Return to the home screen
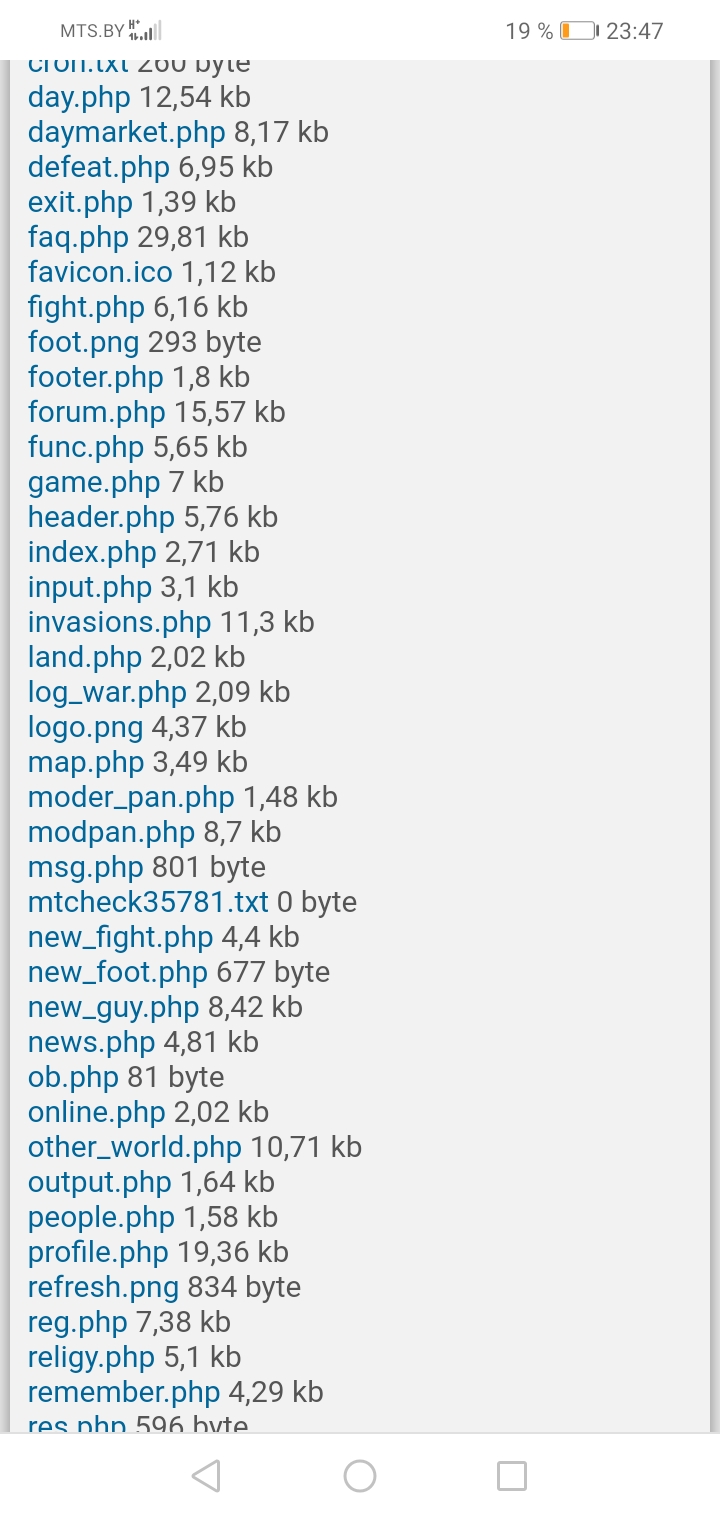 click(x=360, y=1476)
